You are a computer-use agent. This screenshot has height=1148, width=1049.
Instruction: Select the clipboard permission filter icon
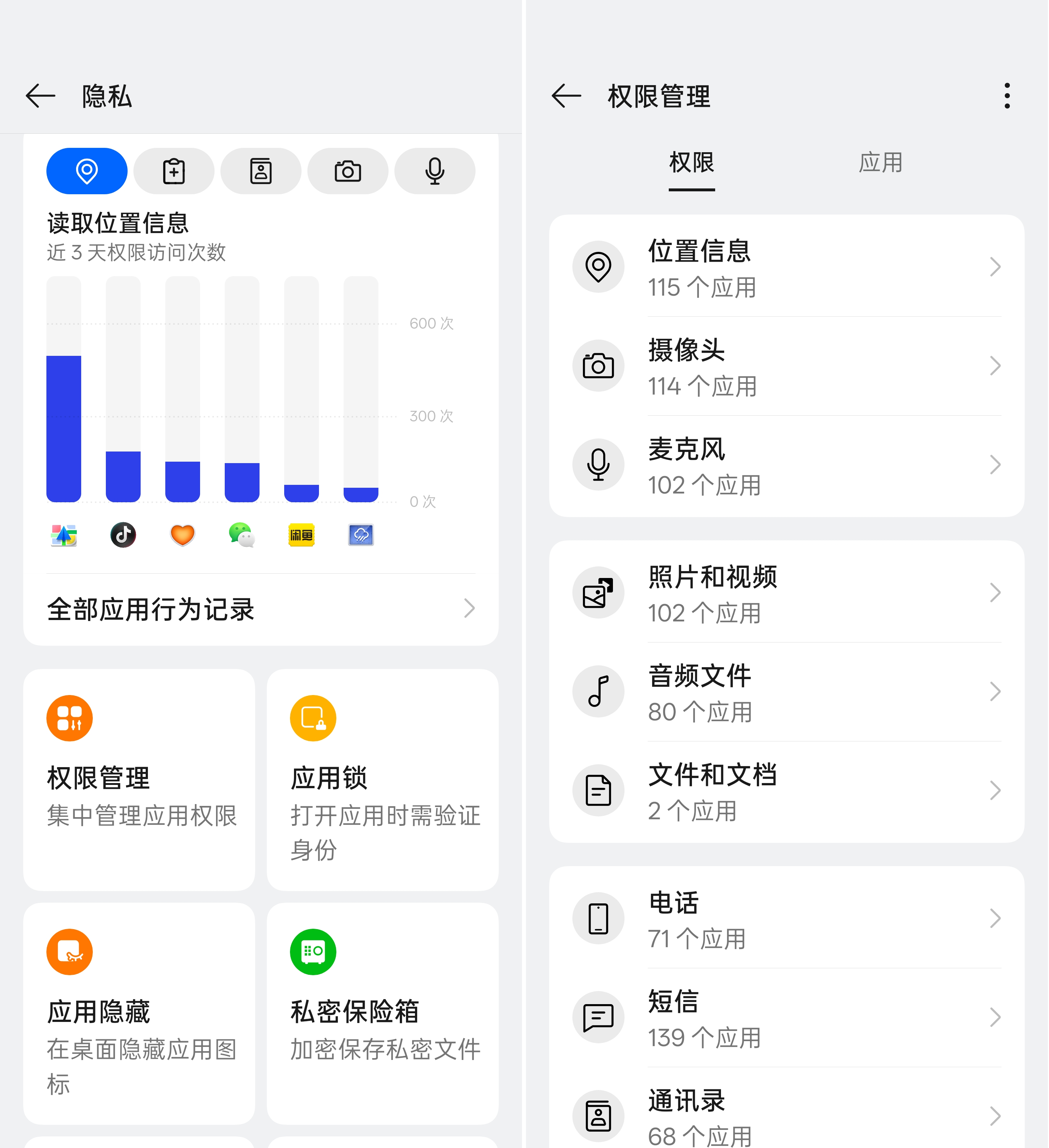pos(173,170)
